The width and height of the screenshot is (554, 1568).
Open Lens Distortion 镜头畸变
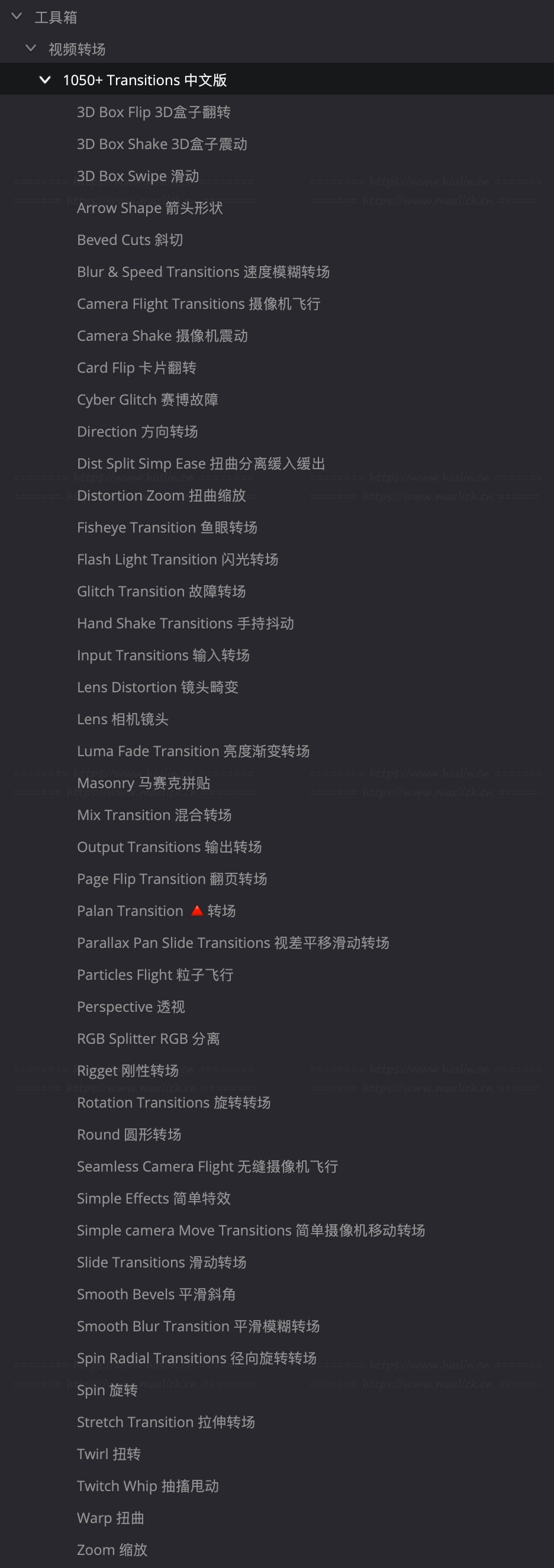(157, 686)
